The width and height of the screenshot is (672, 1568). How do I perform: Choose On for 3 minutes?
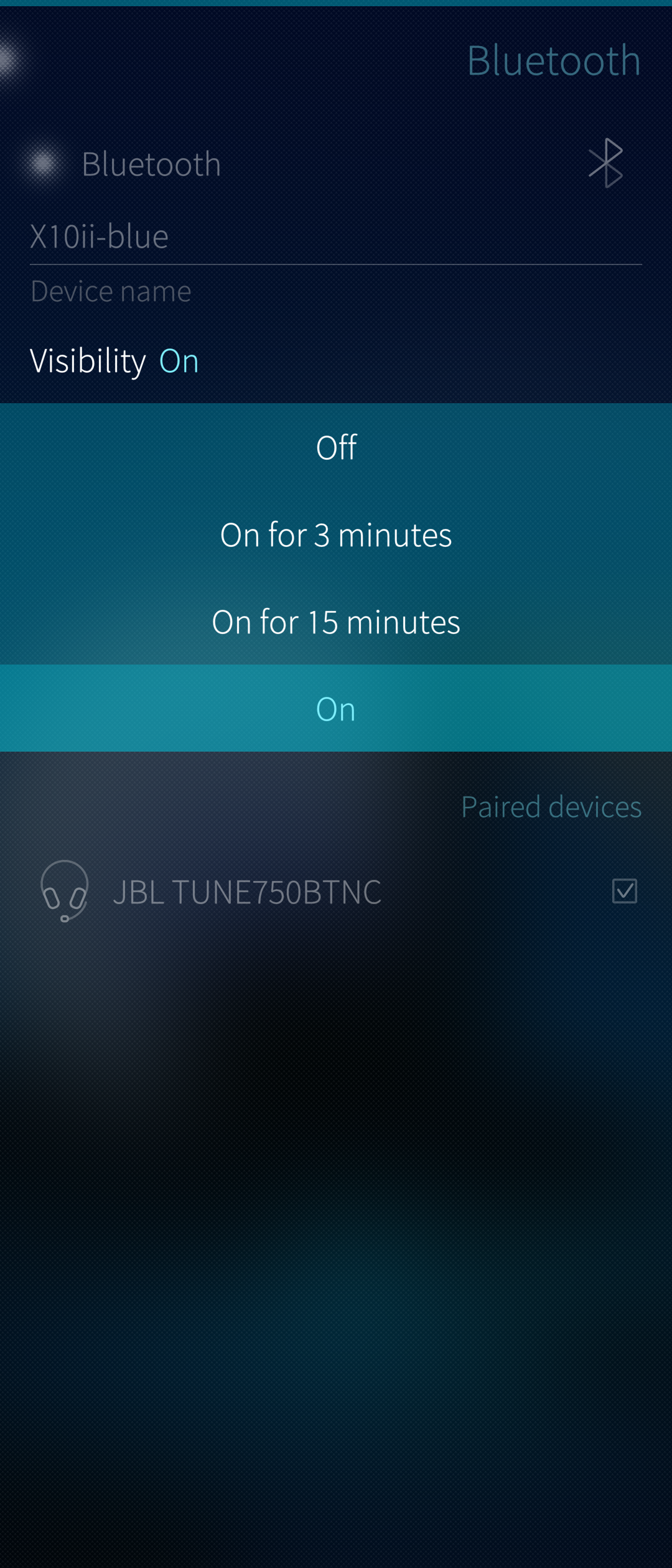click(336, 534)
